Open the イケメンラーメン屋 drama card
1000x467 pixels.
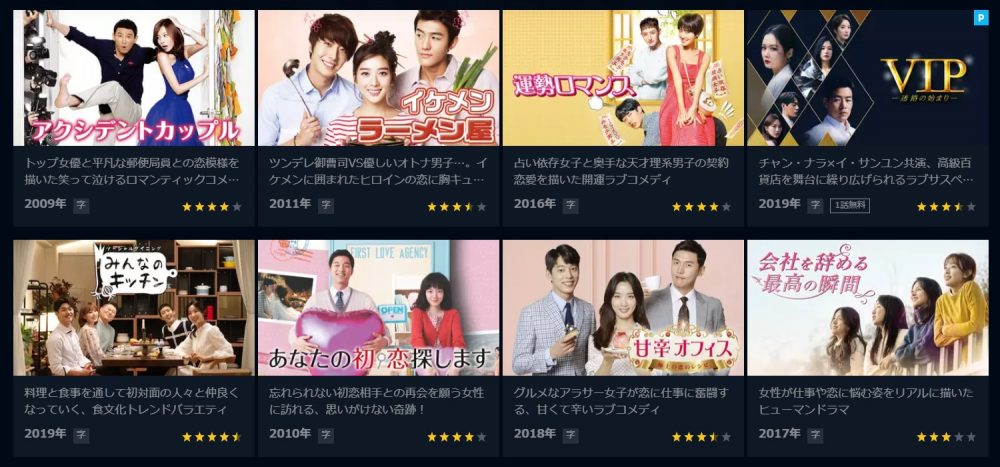tap(378, 80)
